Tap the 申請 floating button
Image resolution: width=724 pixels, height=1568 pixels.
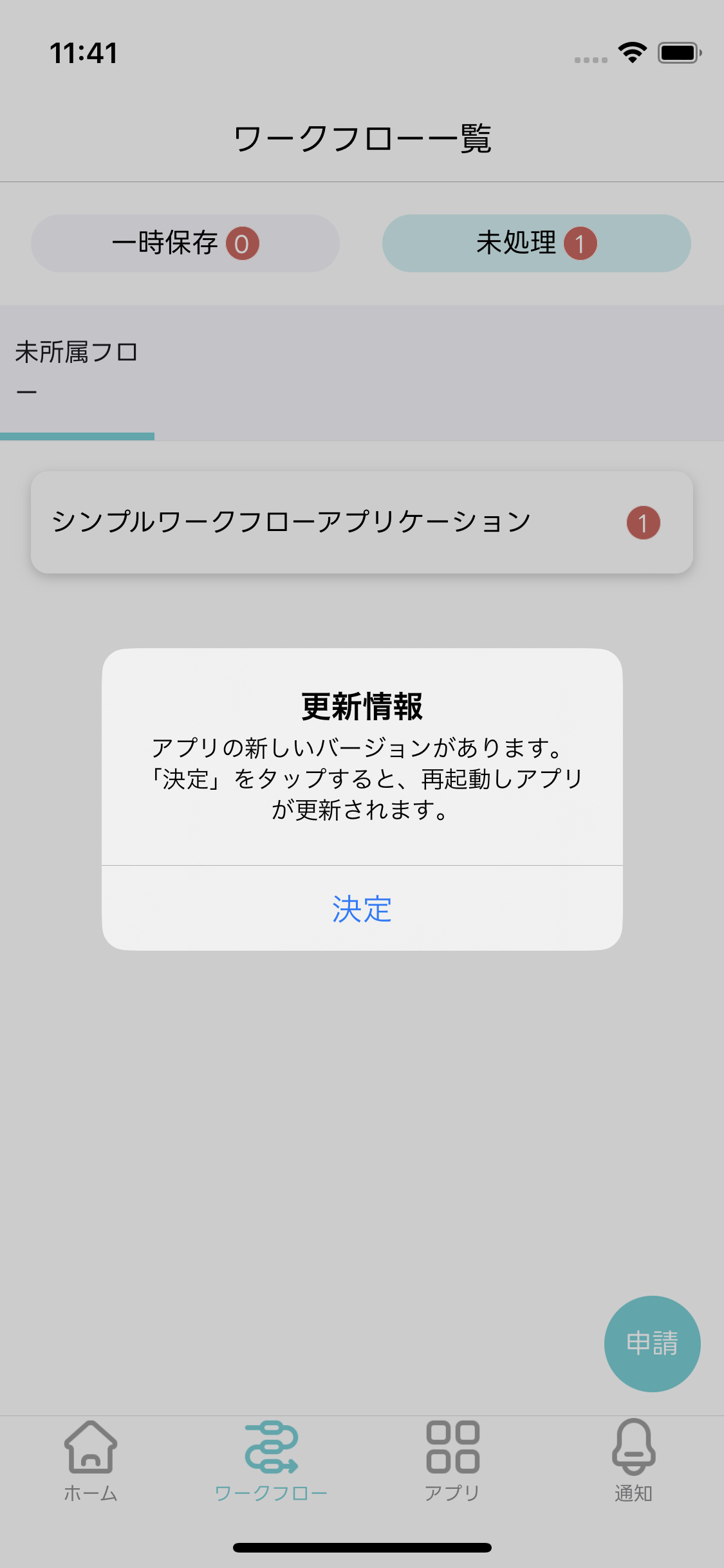click(x=652, y=1343)
